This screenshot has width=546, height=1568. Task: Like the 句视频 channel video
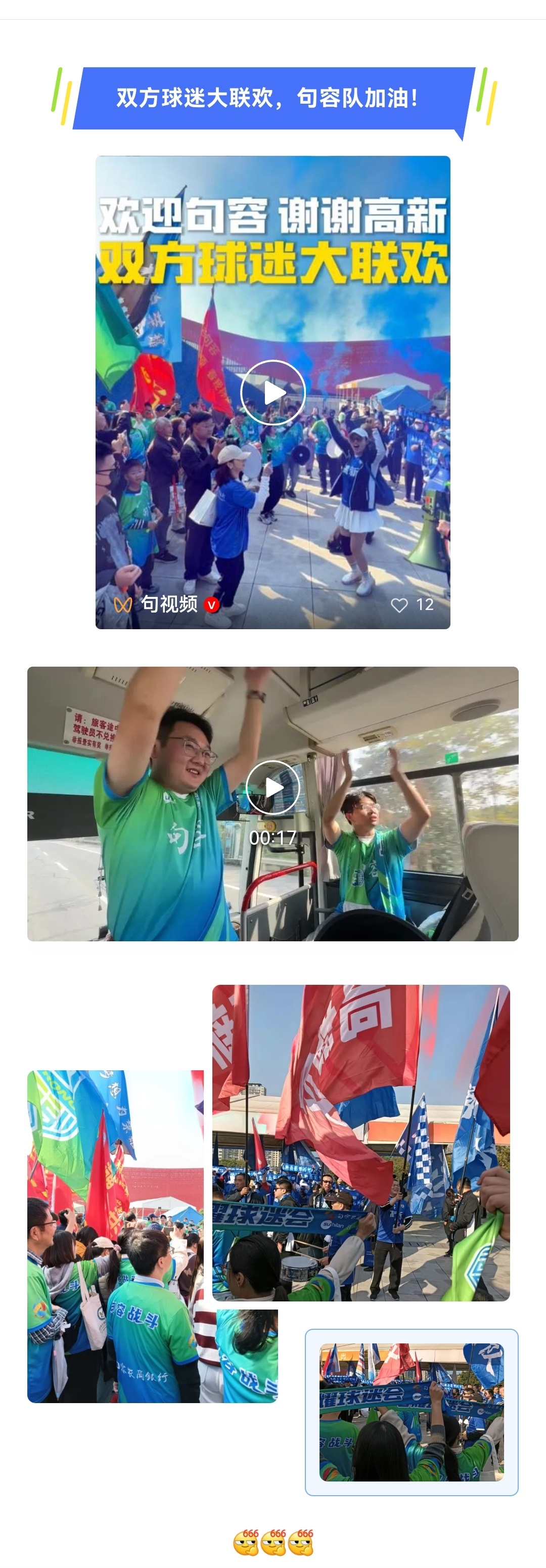click(399, 605)
